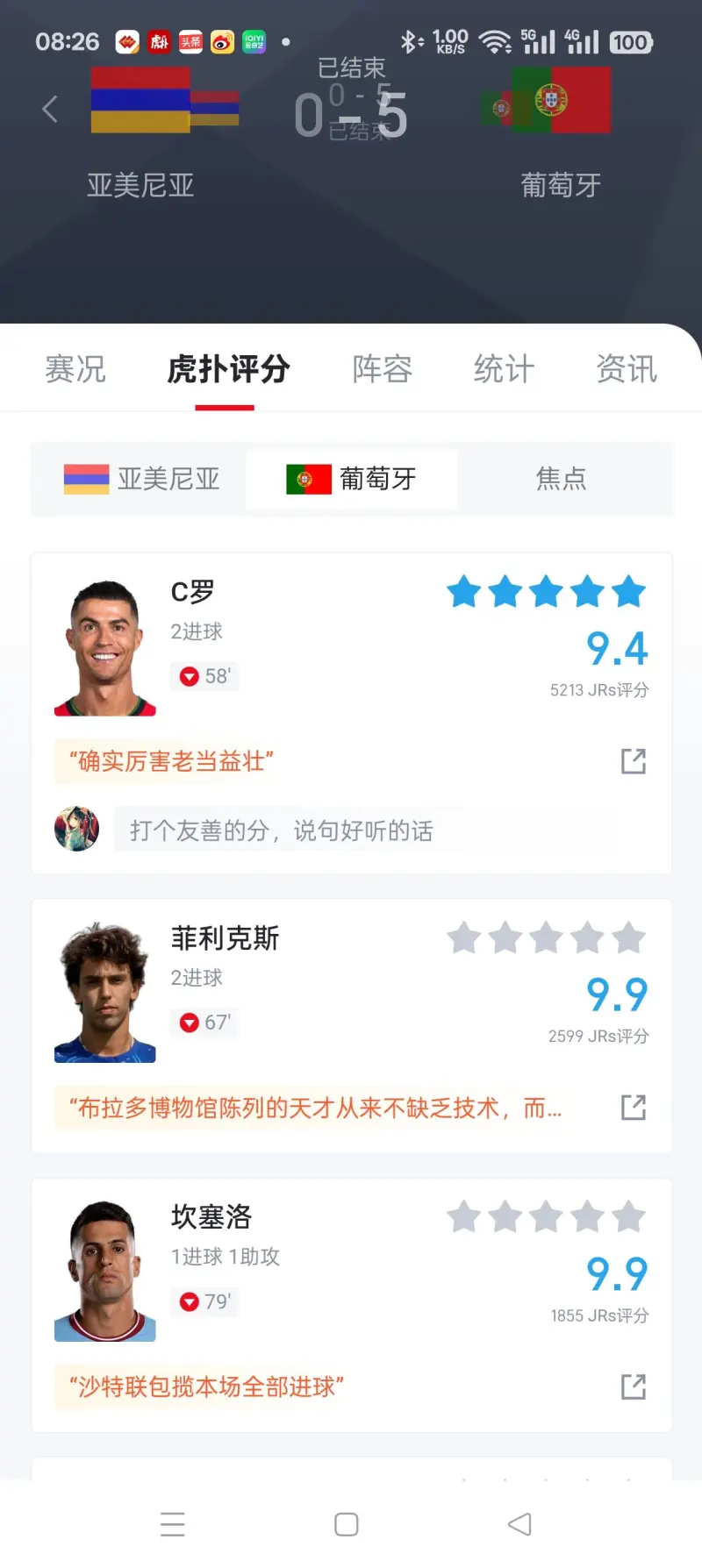Share the comment on 坎塞洛
Image resolution: width=702 pixels, height=1568 pixels.
(634, 1386)
